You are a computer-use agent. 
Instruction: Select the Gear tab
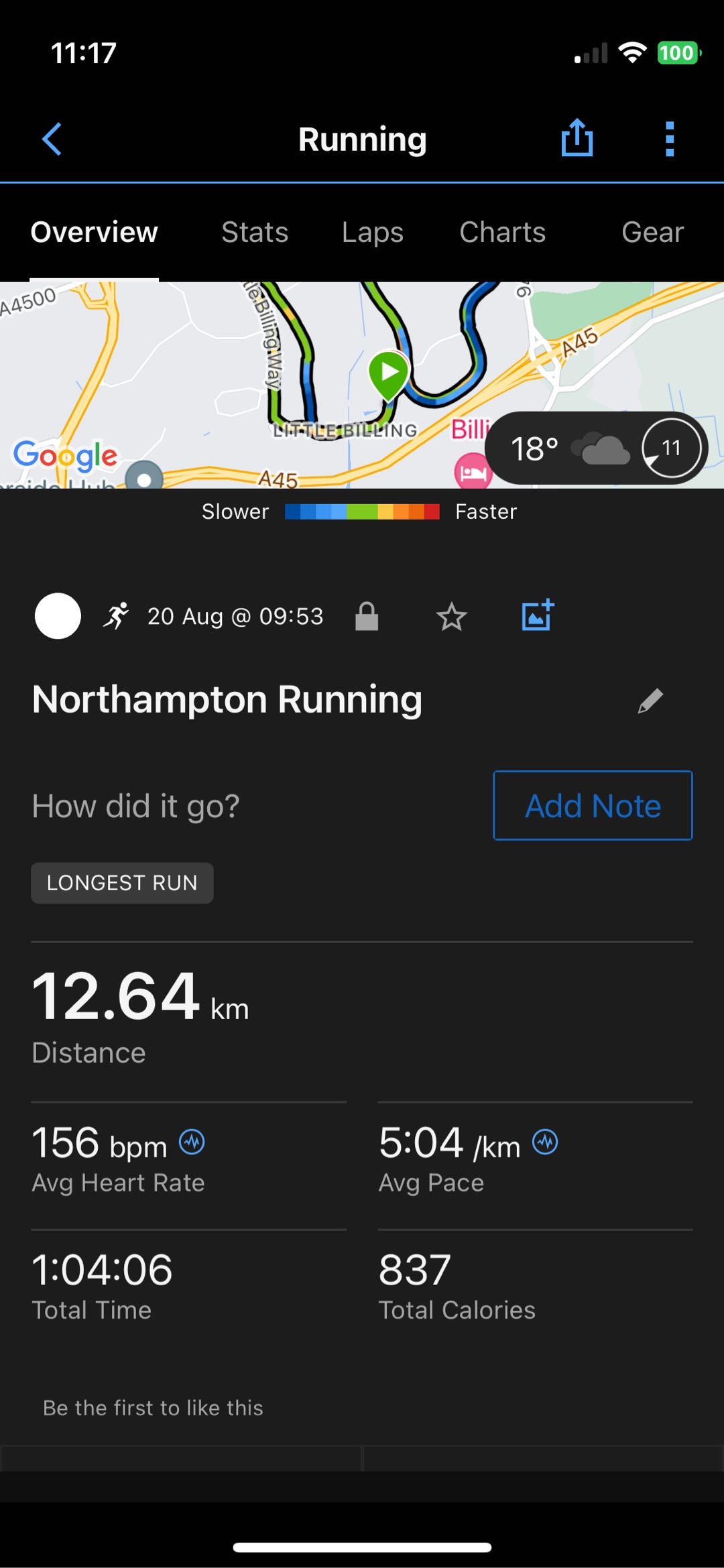click(x=652, y=232)
